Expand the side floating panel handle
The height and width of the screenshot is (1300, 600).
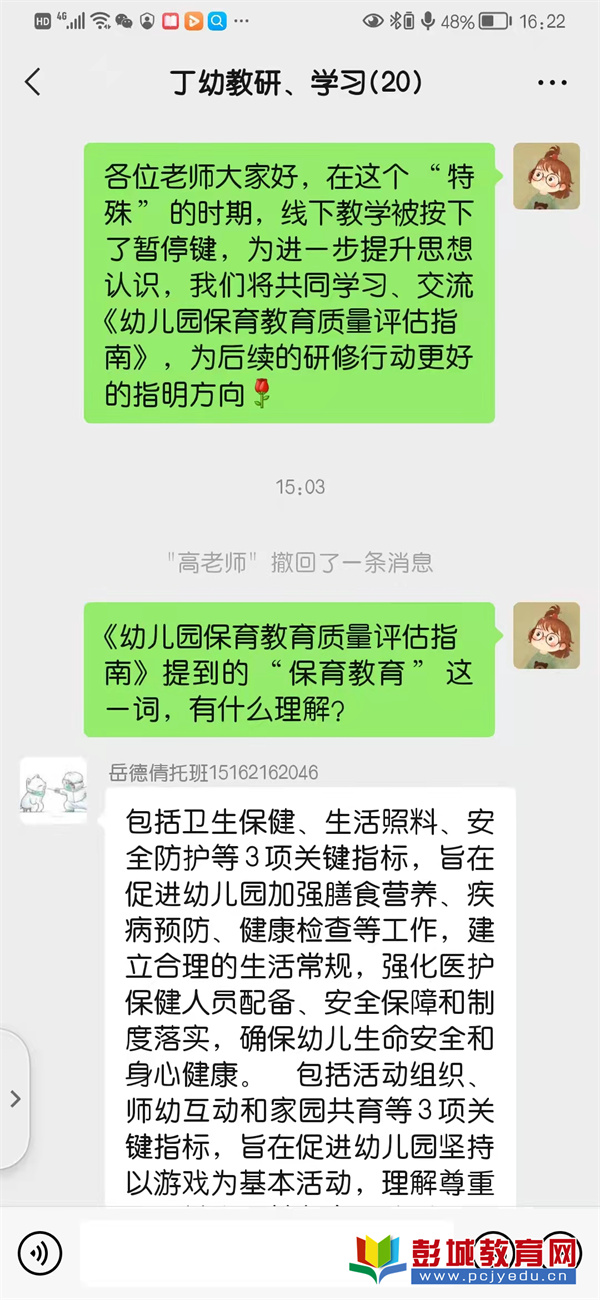pyautogui.click(x=14, y=1099)
